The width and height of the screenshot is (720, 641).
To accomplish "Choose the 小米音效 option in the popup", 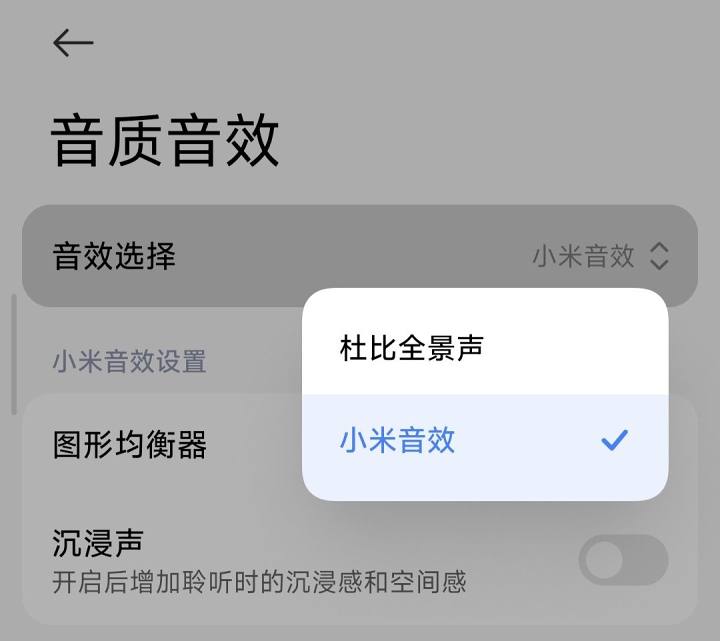I will pos(484,441).
